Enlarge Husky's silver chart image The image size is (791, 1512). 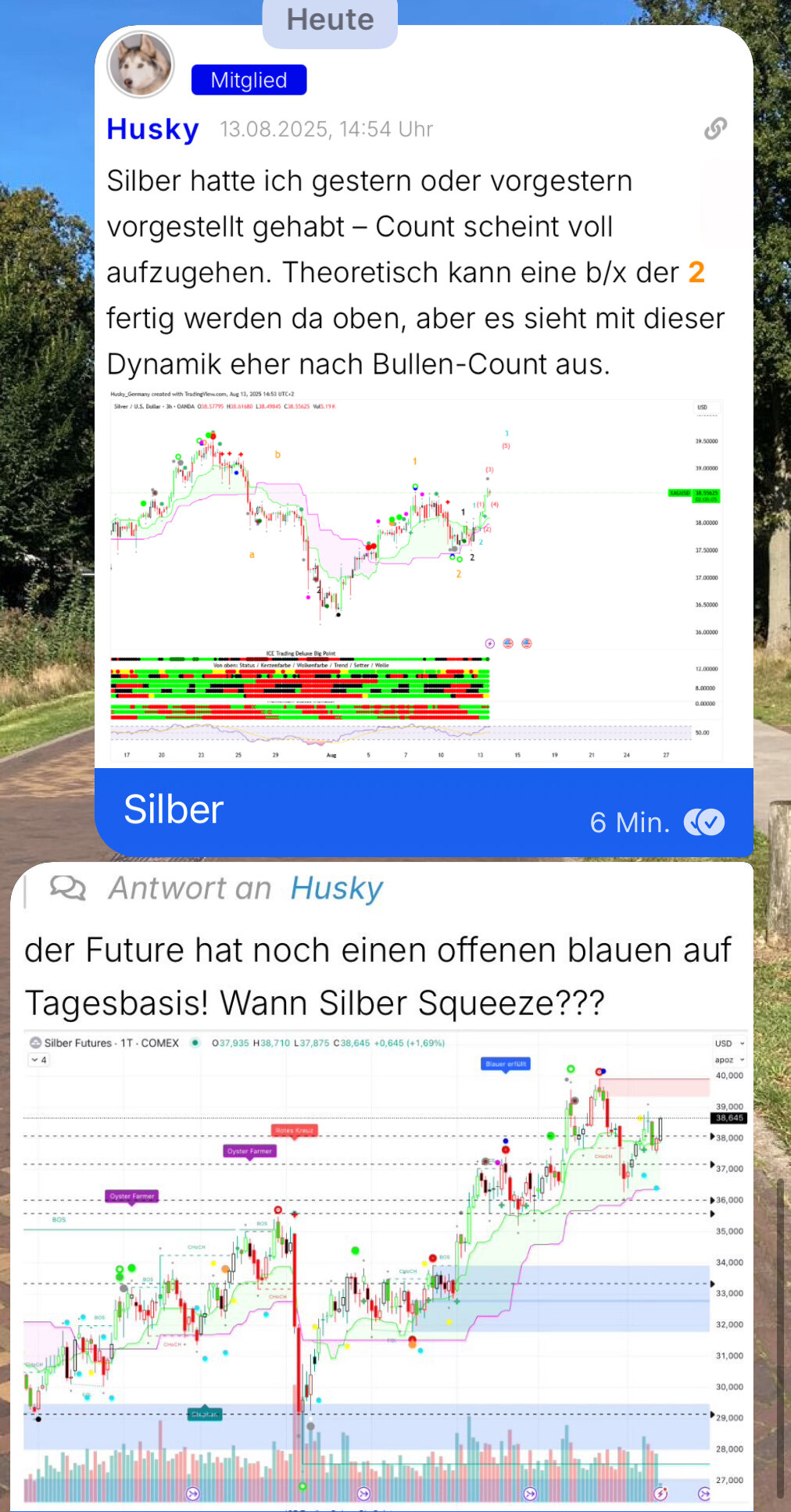[416, 577]
